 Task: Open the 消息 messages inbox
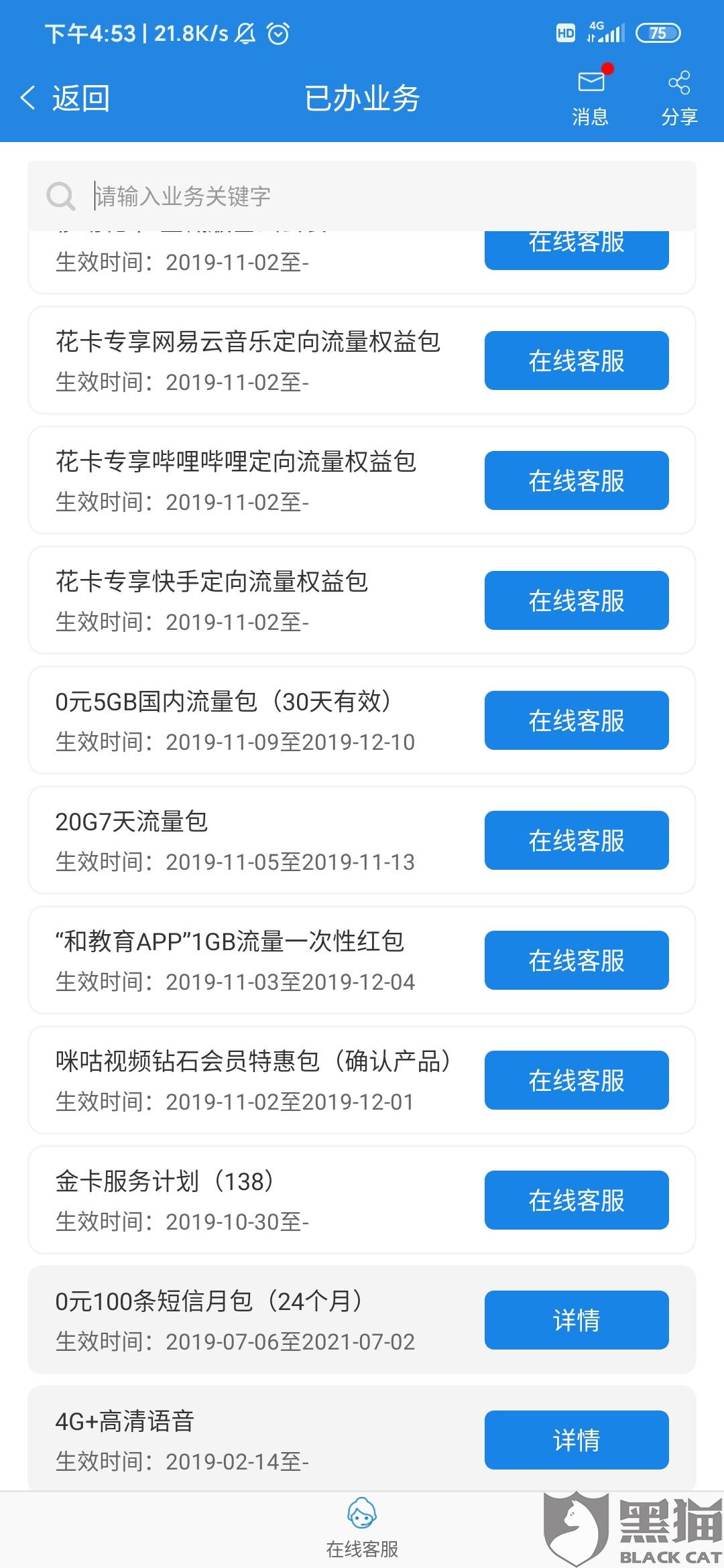pos(591,97)
